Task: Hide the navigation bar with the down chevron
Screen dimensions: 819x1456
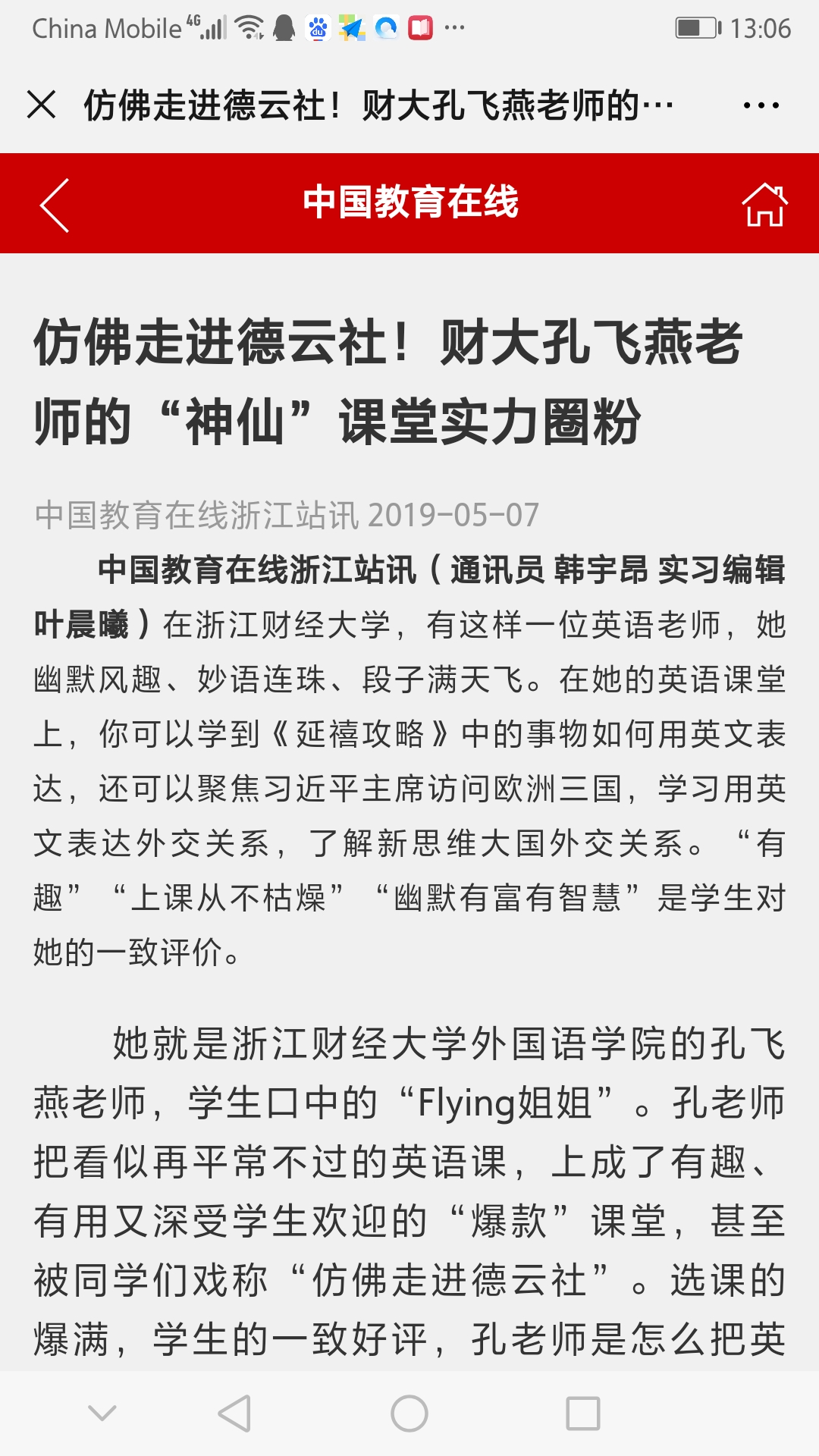Action: [102, 1414]
